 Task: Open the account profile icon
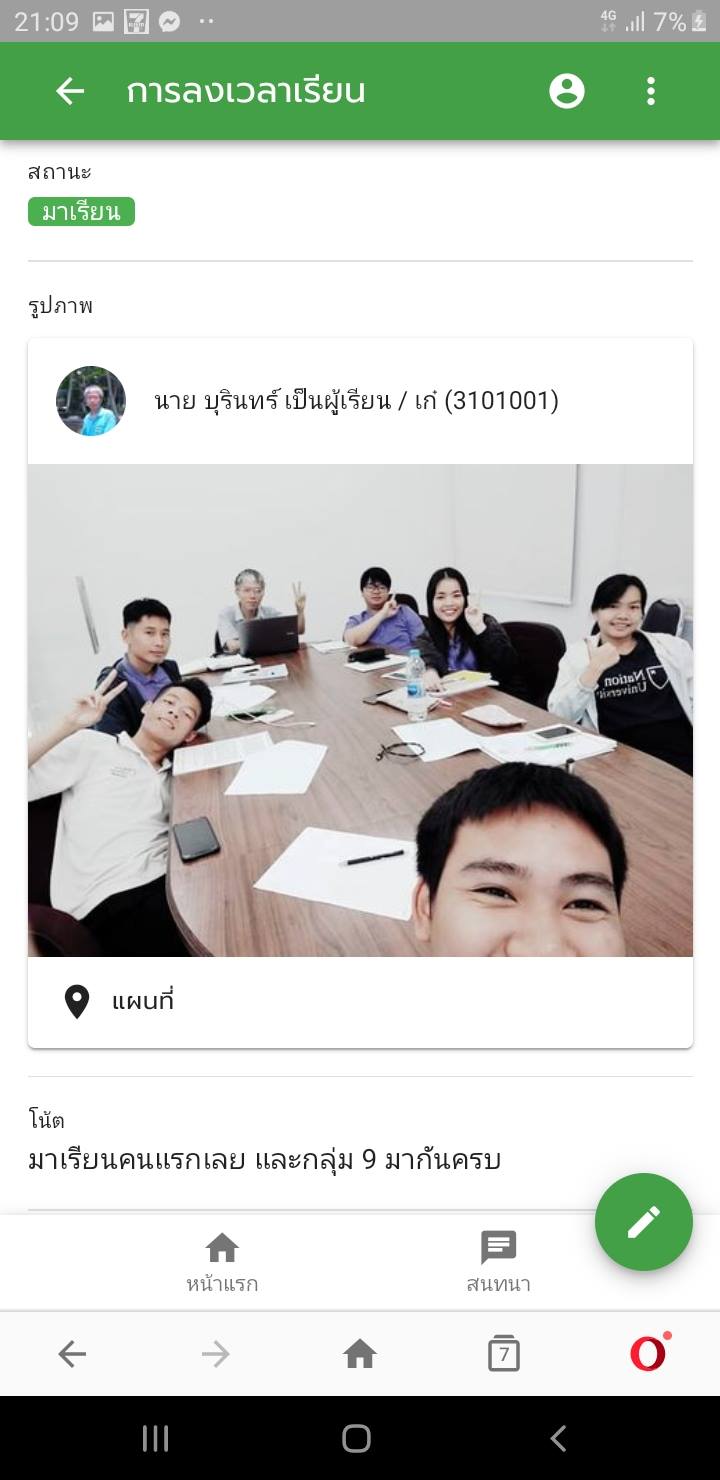coord(566,91)
